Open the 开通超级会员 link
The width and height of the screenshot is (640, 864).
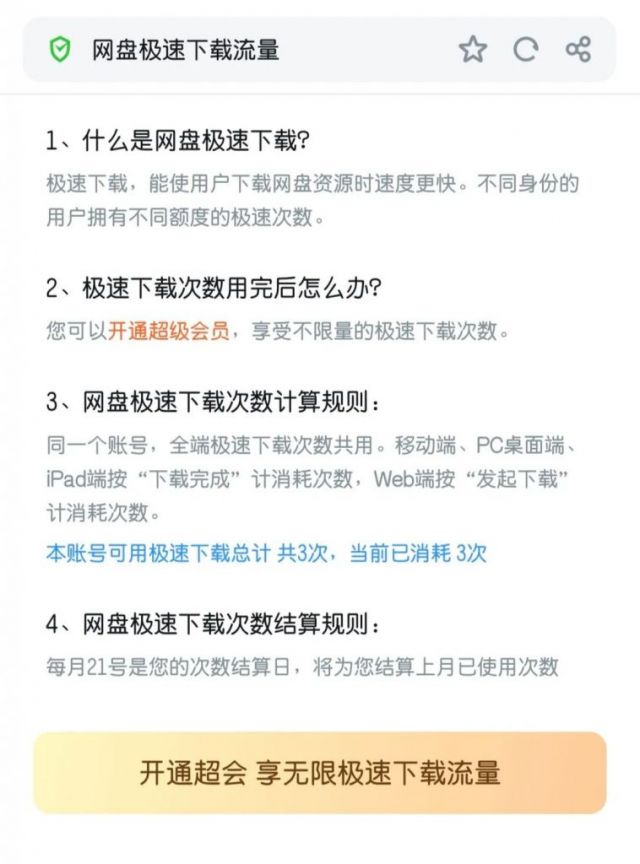coord(169,331)
